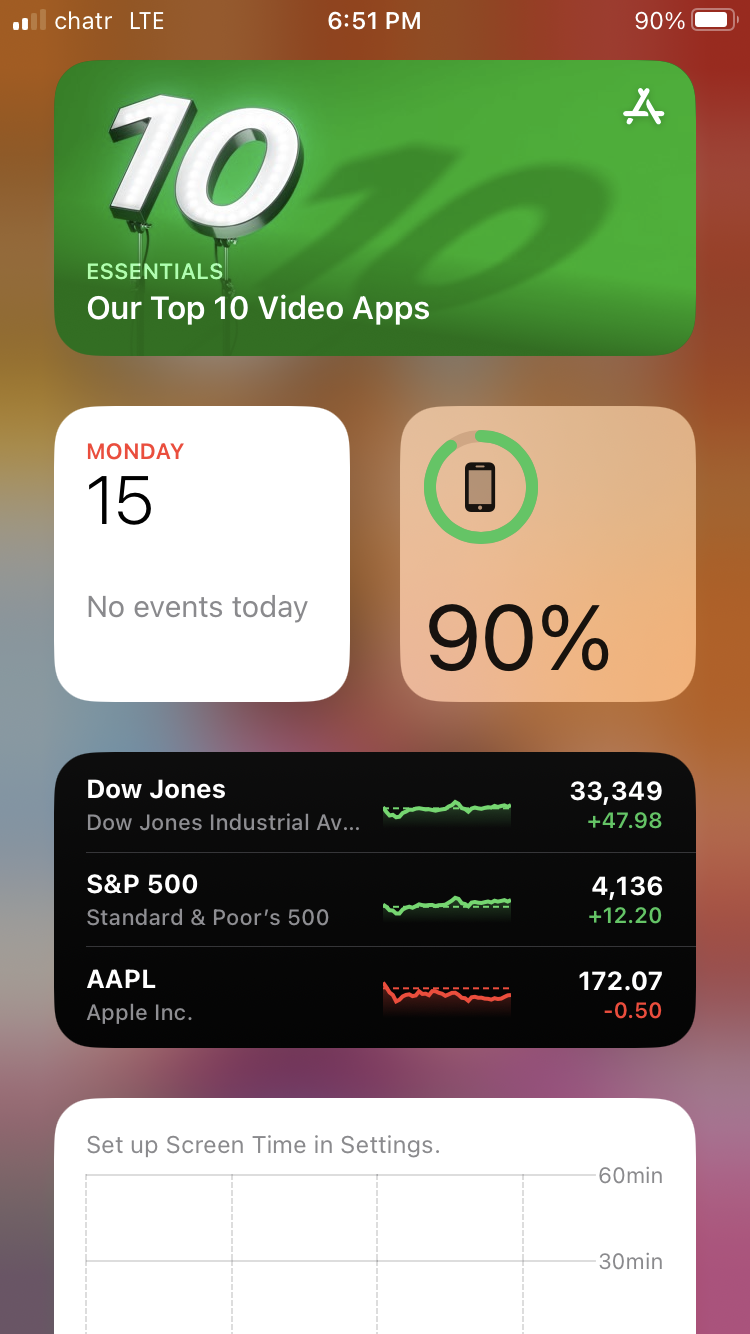Viewport: 750px width, 1334px height.
Task: Open the S&P 500 stock row
Action: point(374,900)
